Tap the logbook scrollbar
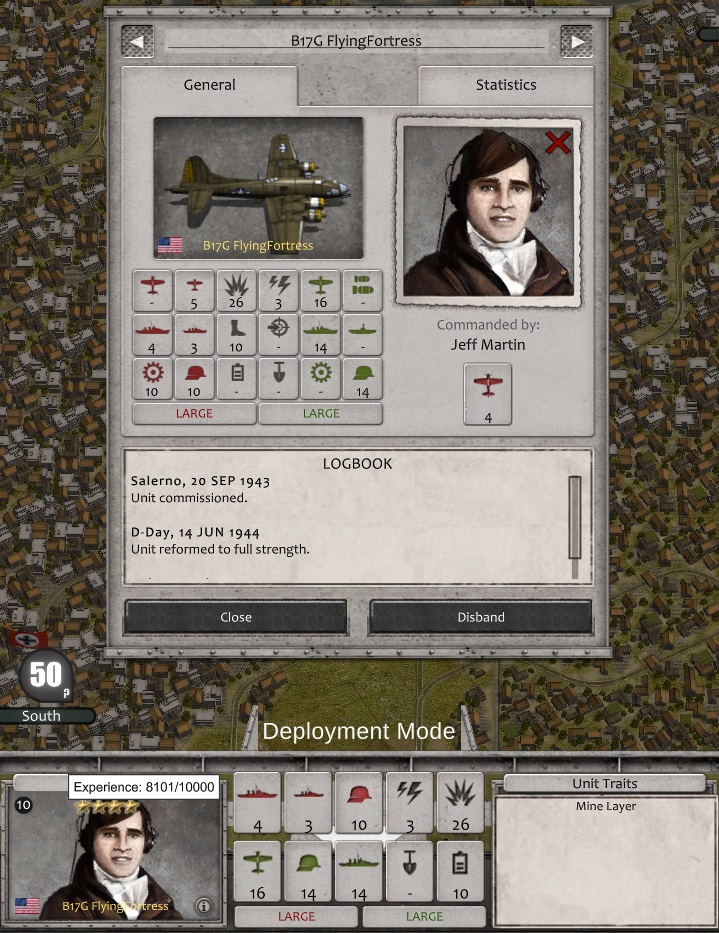This screenshot has width=719, height=933. point(574,518)
